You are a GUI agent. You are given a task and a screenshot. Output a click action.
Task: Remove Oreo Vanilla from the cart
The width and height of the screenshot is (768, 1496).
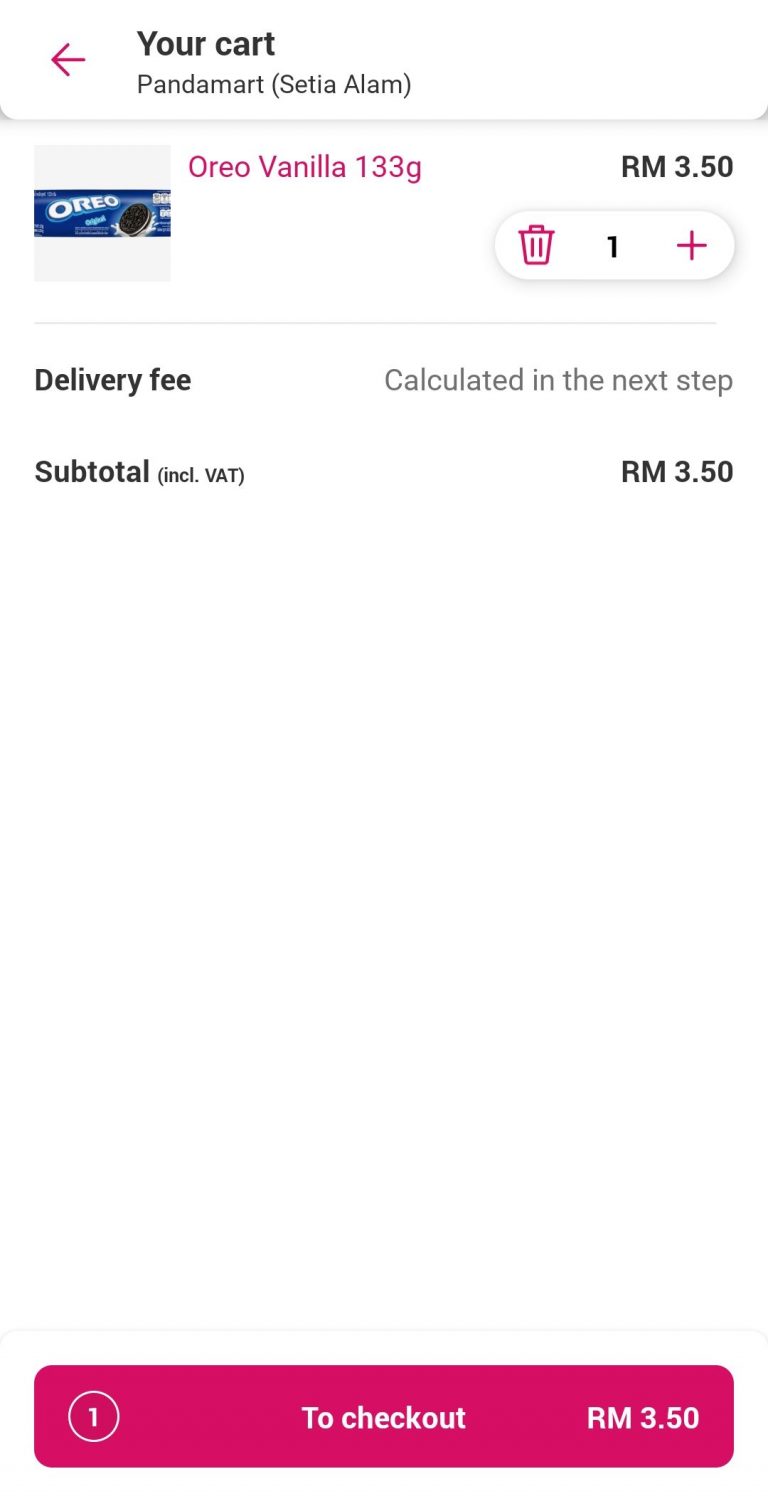pos(536,246)
